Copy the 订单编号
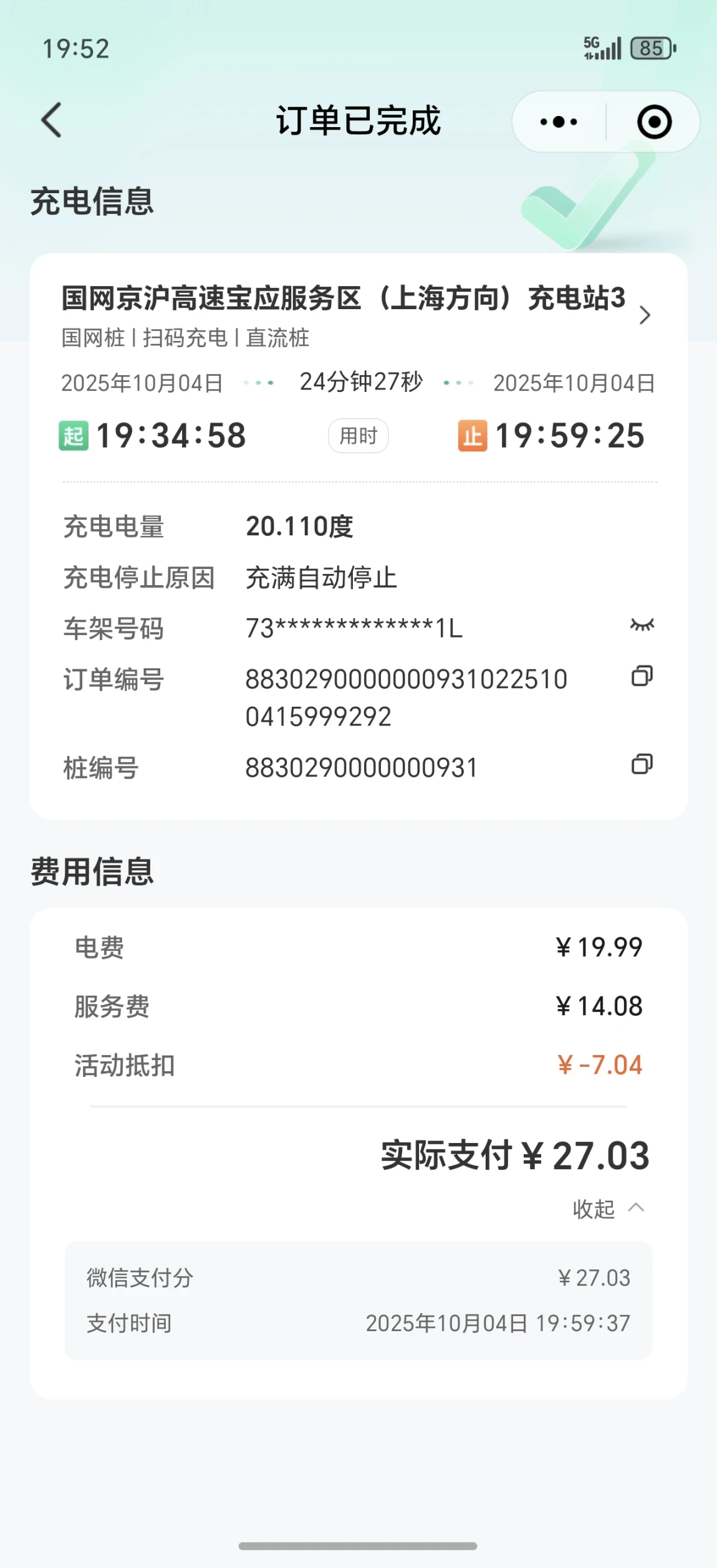The height and width of the screenshot is (1568, 717). click(x=642, y=676)
